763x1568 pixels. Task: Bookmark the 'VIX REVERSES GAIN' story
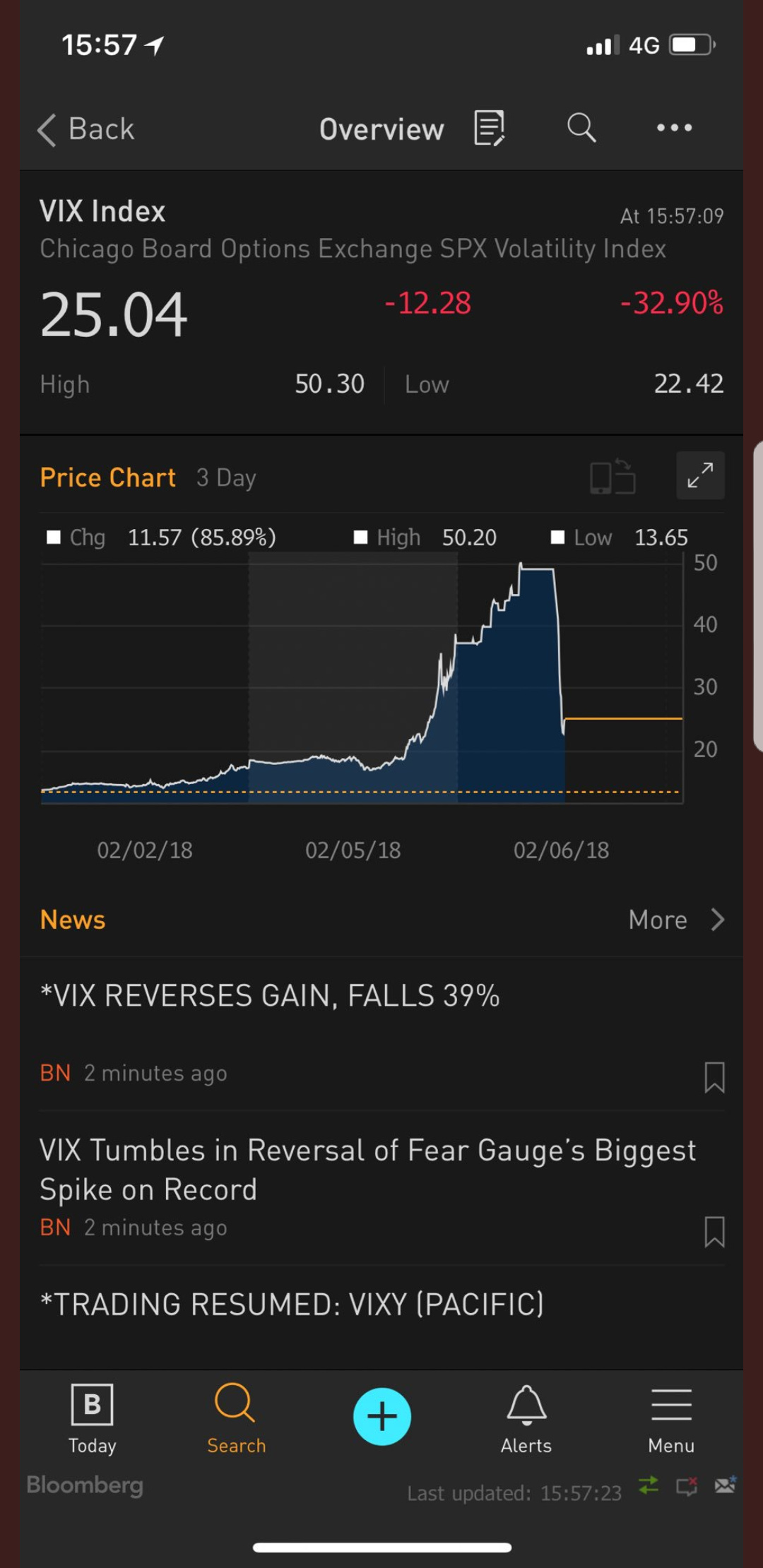pos(714,1077)
